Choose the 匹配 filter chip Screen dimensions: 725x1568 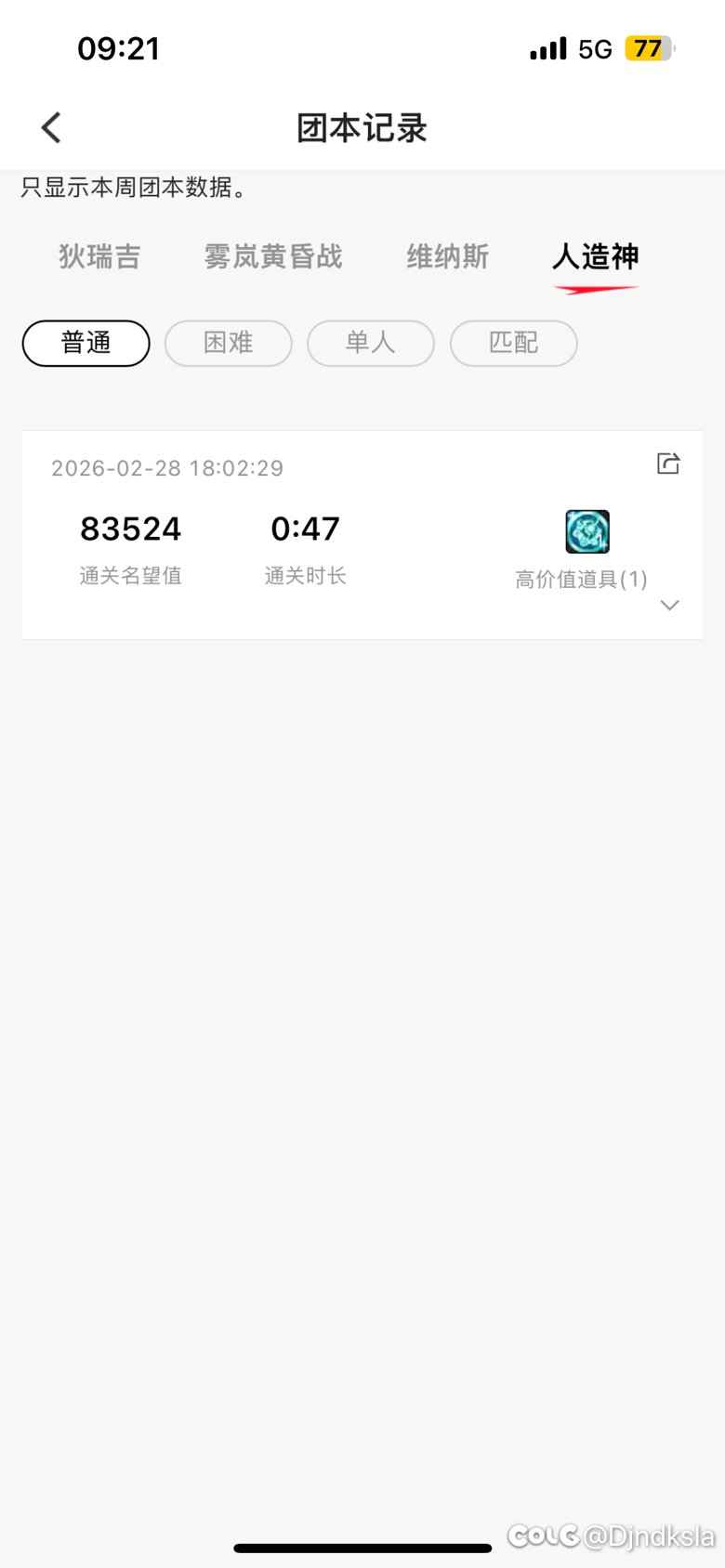tap(514, 344)
